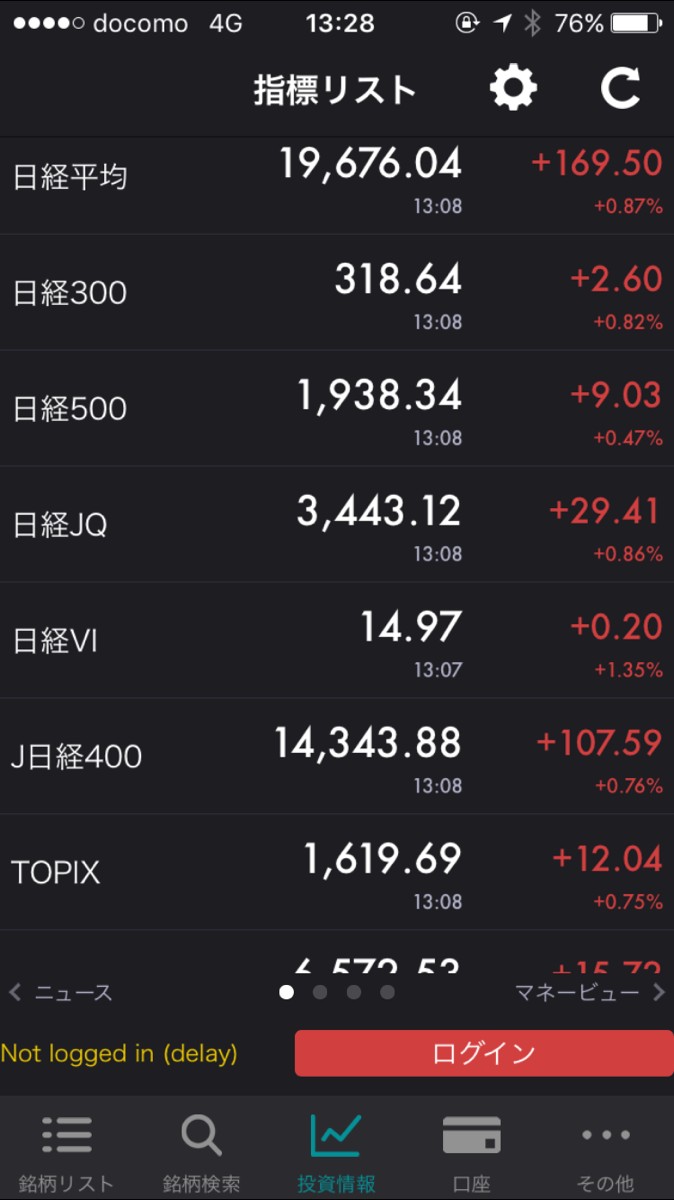Image resolution: width=674 pixels, height=1200 pixels.
Task: View the 日経JQ index details
Action: click(337, 526)
